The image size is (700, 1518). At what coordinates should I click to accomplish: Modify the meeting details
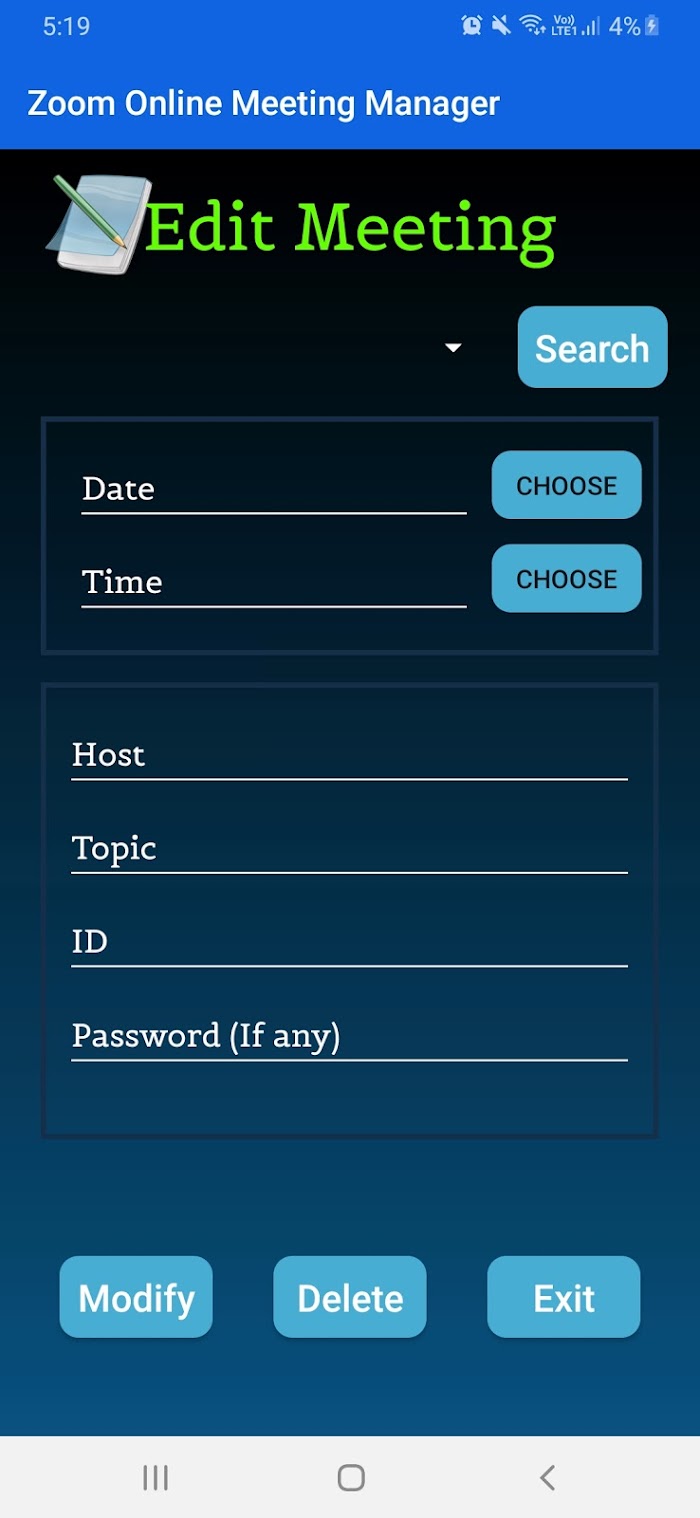tap(136, 1297)
